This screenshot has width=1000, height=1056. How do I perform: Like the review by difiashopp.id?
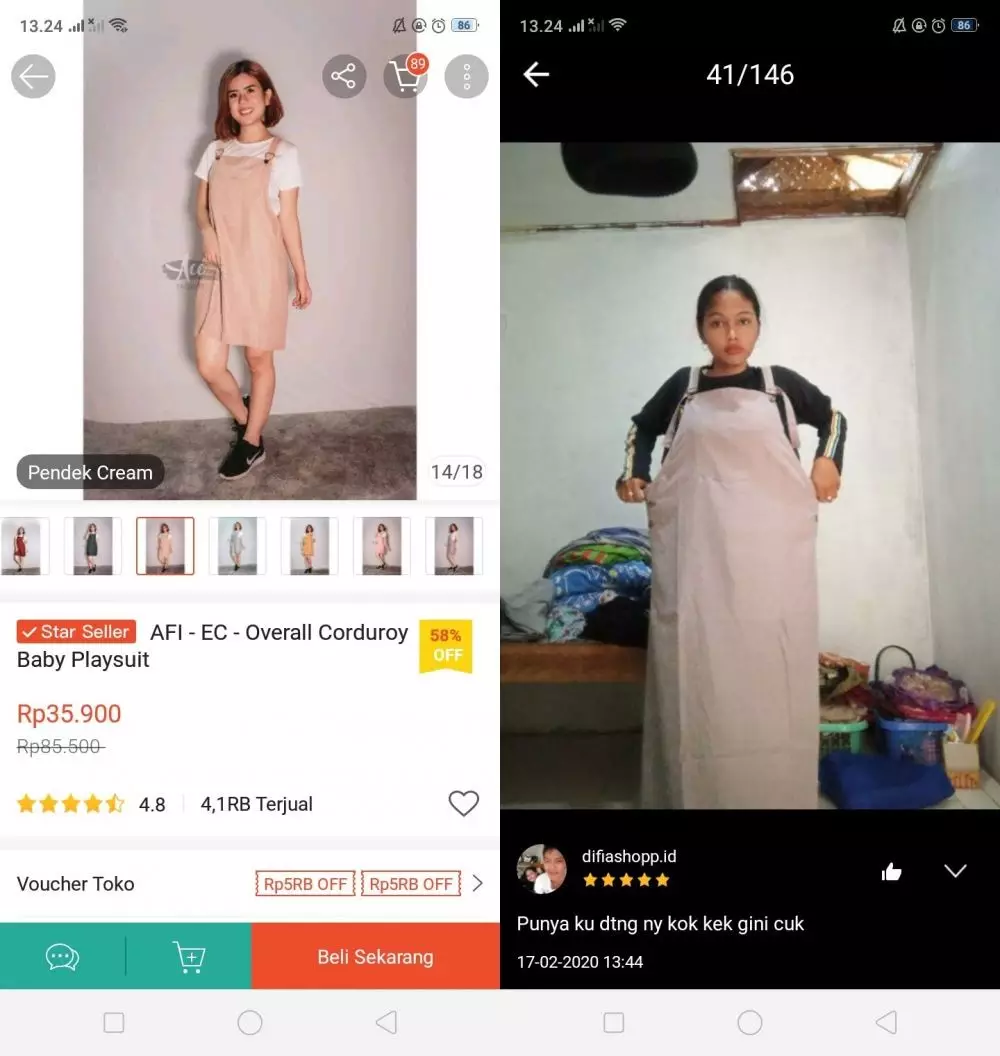[891, 872]
